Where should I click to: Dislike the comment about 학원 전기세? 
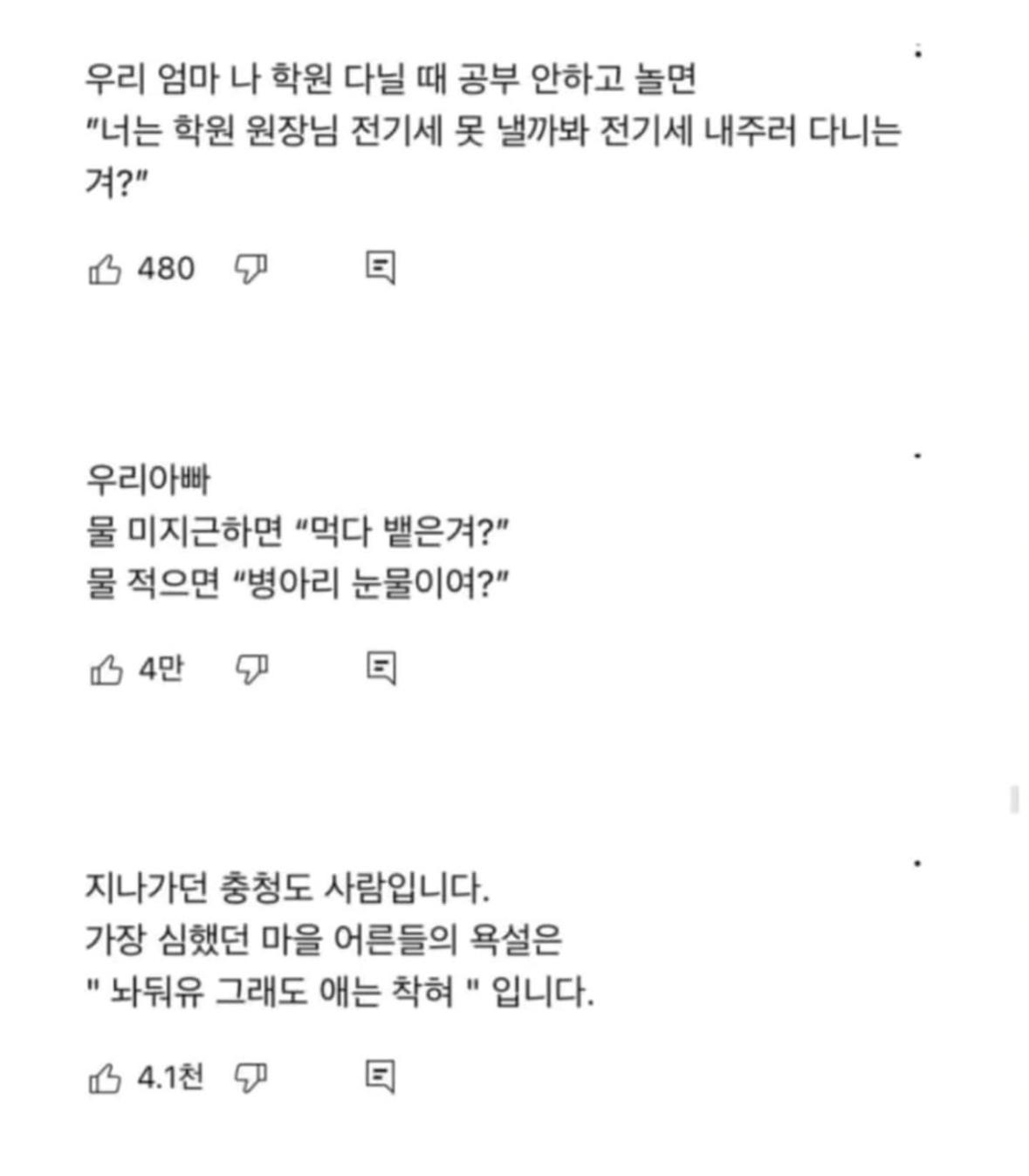(250, 269)
